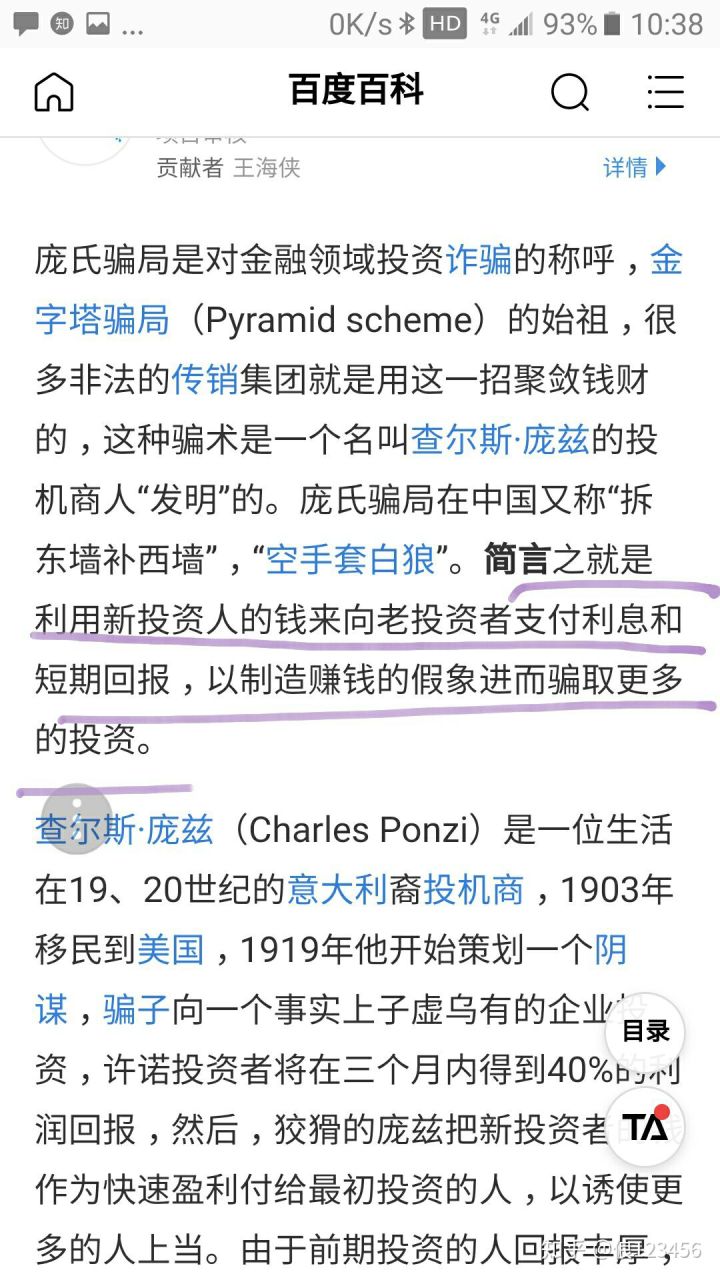Open the 阴谋 link
Viewport: 720px width, 1280px height.
tap(610, 949)
